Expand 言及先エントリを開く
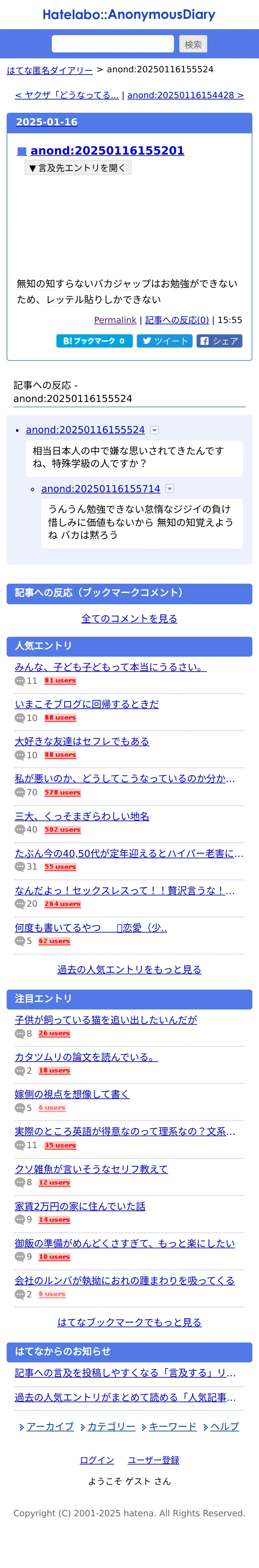This screenshot has width=259, height=1568. [x=77, y=168]
